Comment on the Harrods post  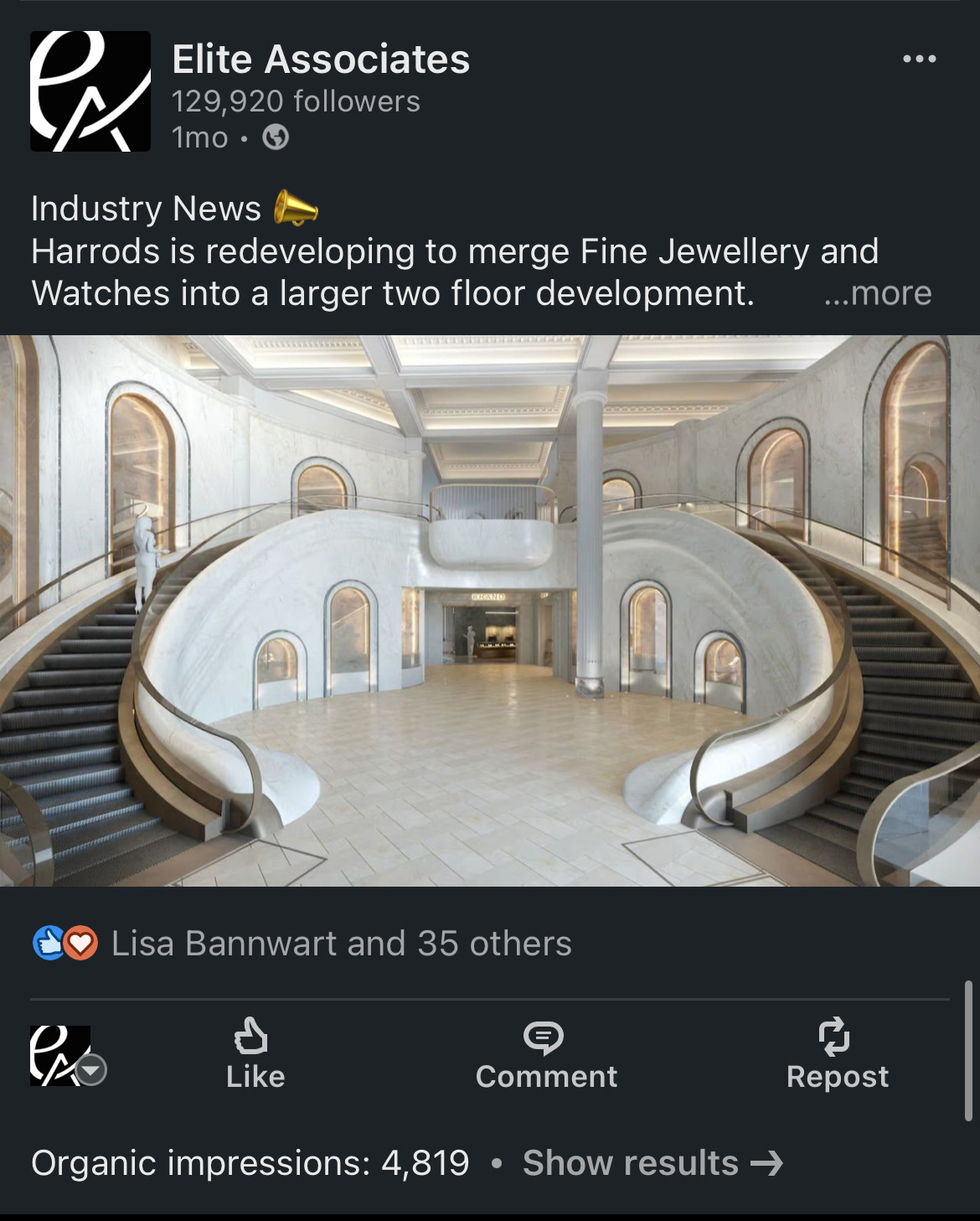[x=546, y=1054]
